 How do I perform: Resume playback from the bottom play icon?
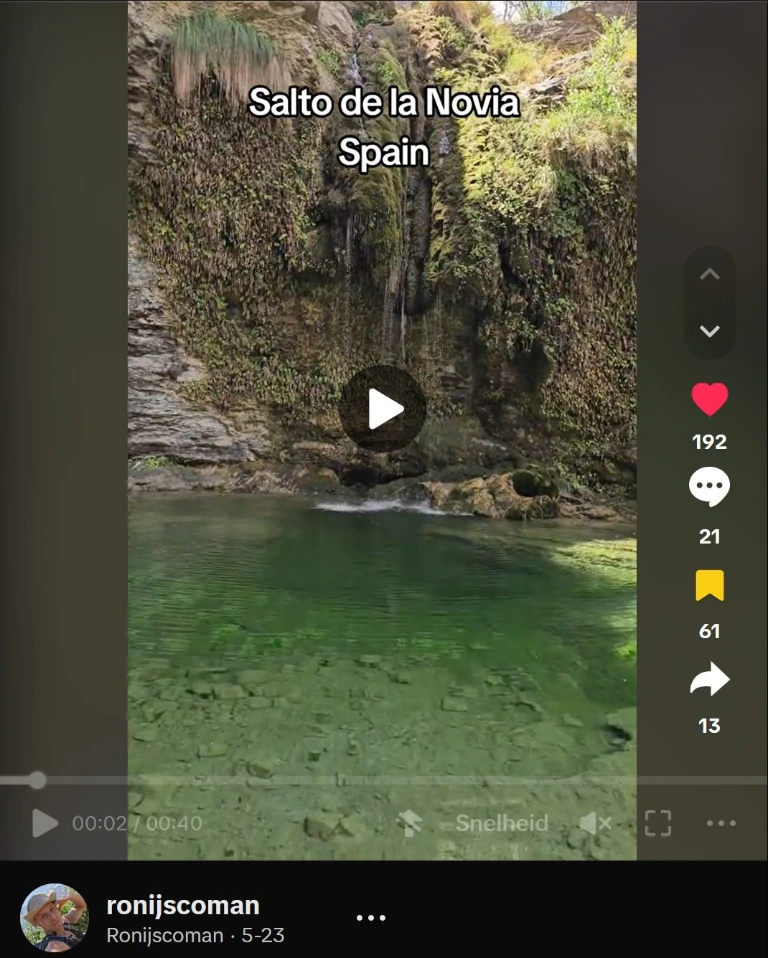(x=45, y=823)
